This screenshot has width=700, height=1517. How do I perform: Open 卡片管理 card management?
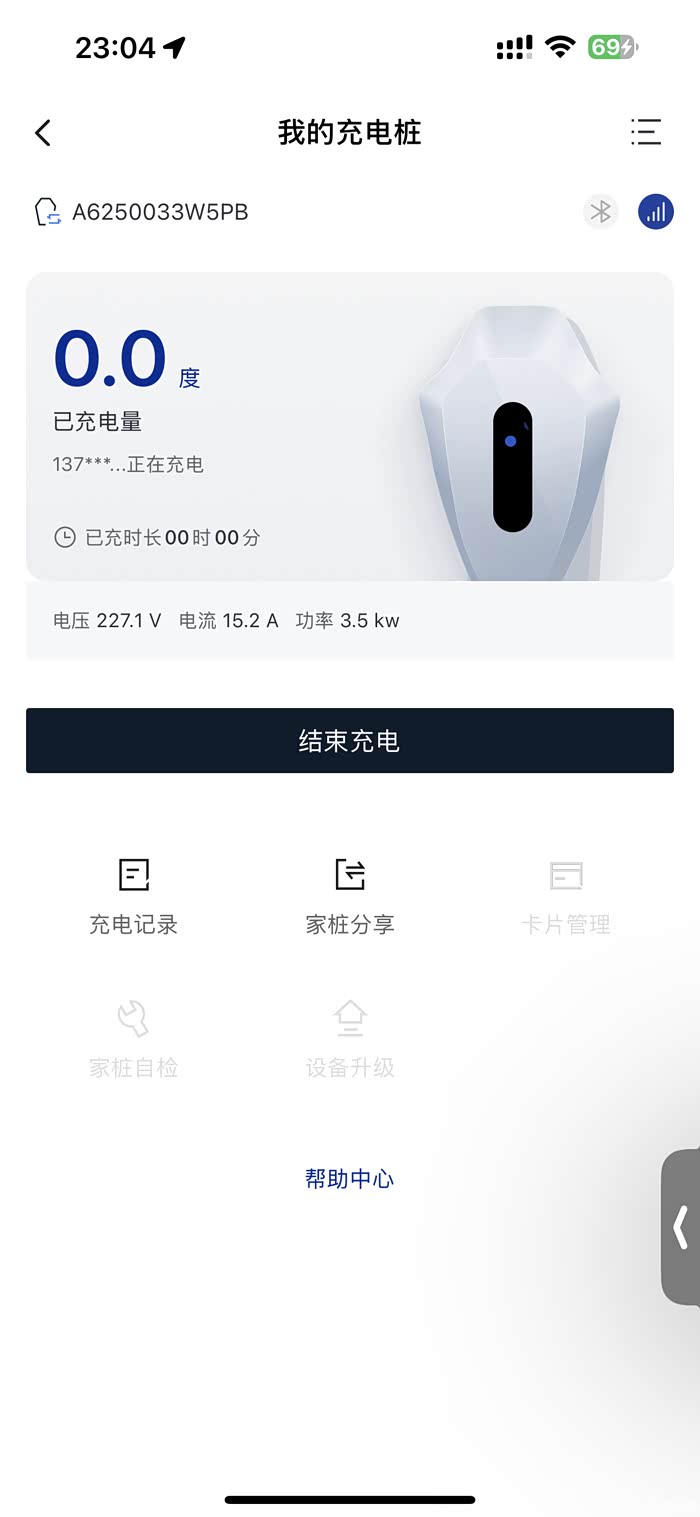pyautogui.click(x=566, y=897)
